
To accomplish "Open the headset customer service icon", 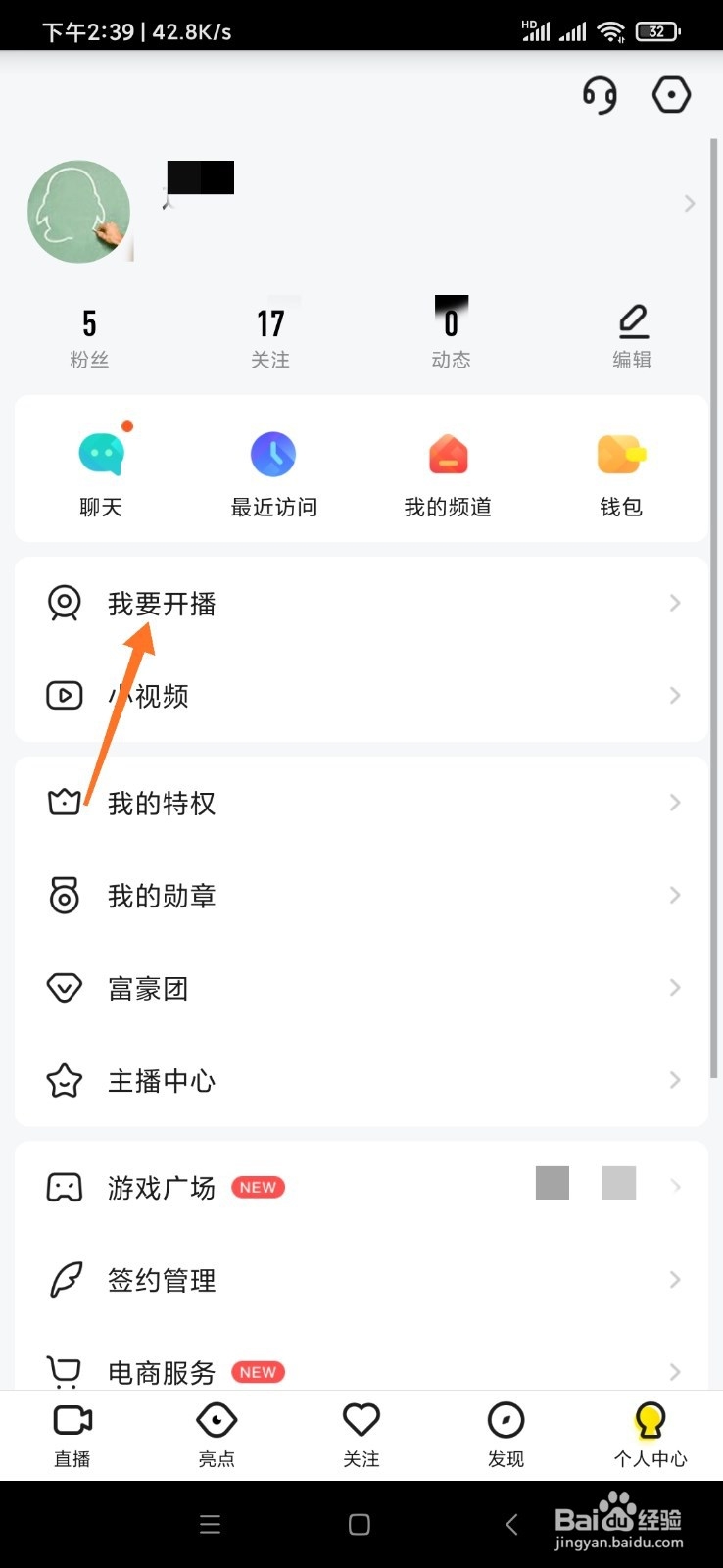I will [x=600, y=95].
